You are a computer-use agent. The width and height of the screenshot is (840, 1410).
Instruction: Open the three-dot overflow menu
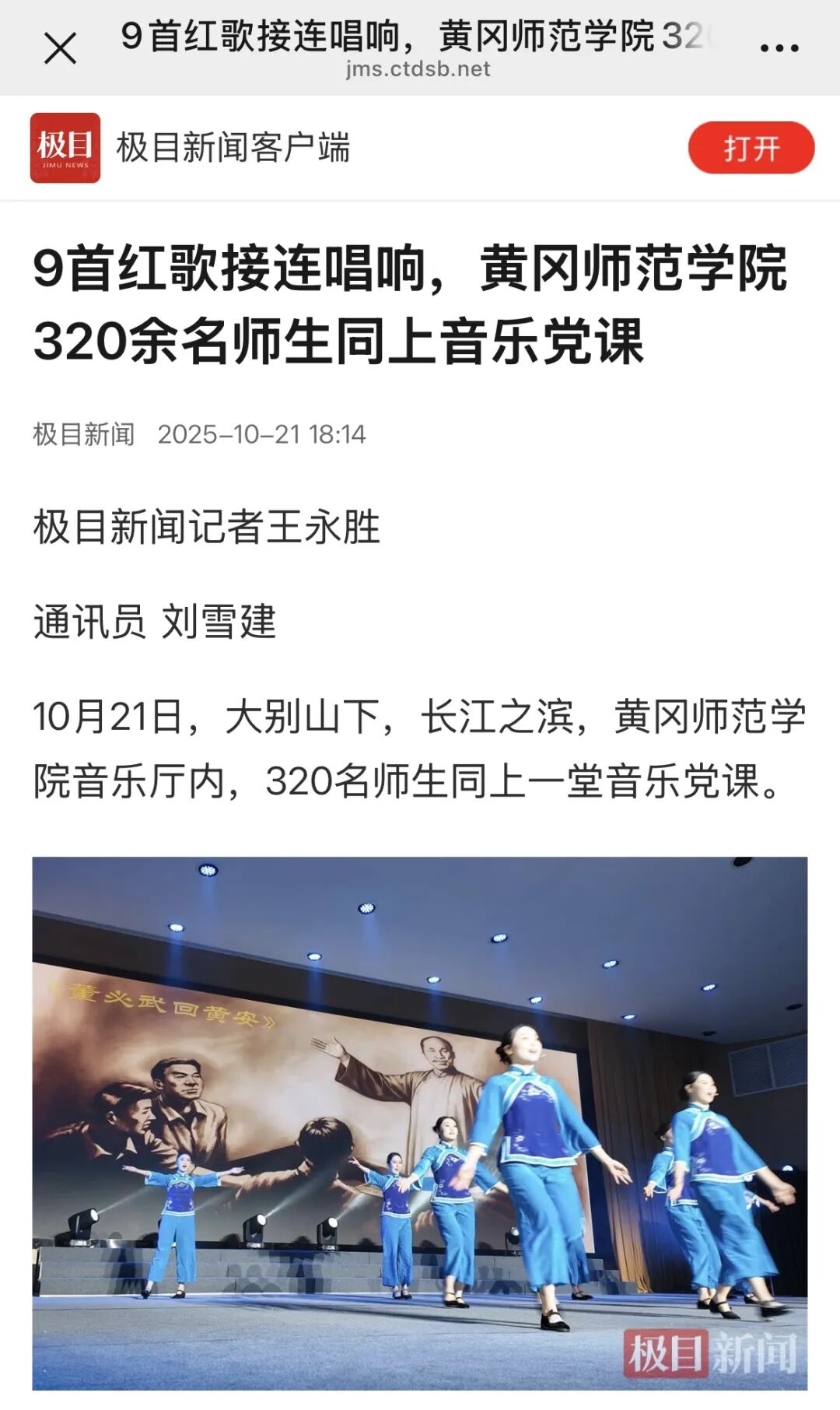tap(779, 48)
